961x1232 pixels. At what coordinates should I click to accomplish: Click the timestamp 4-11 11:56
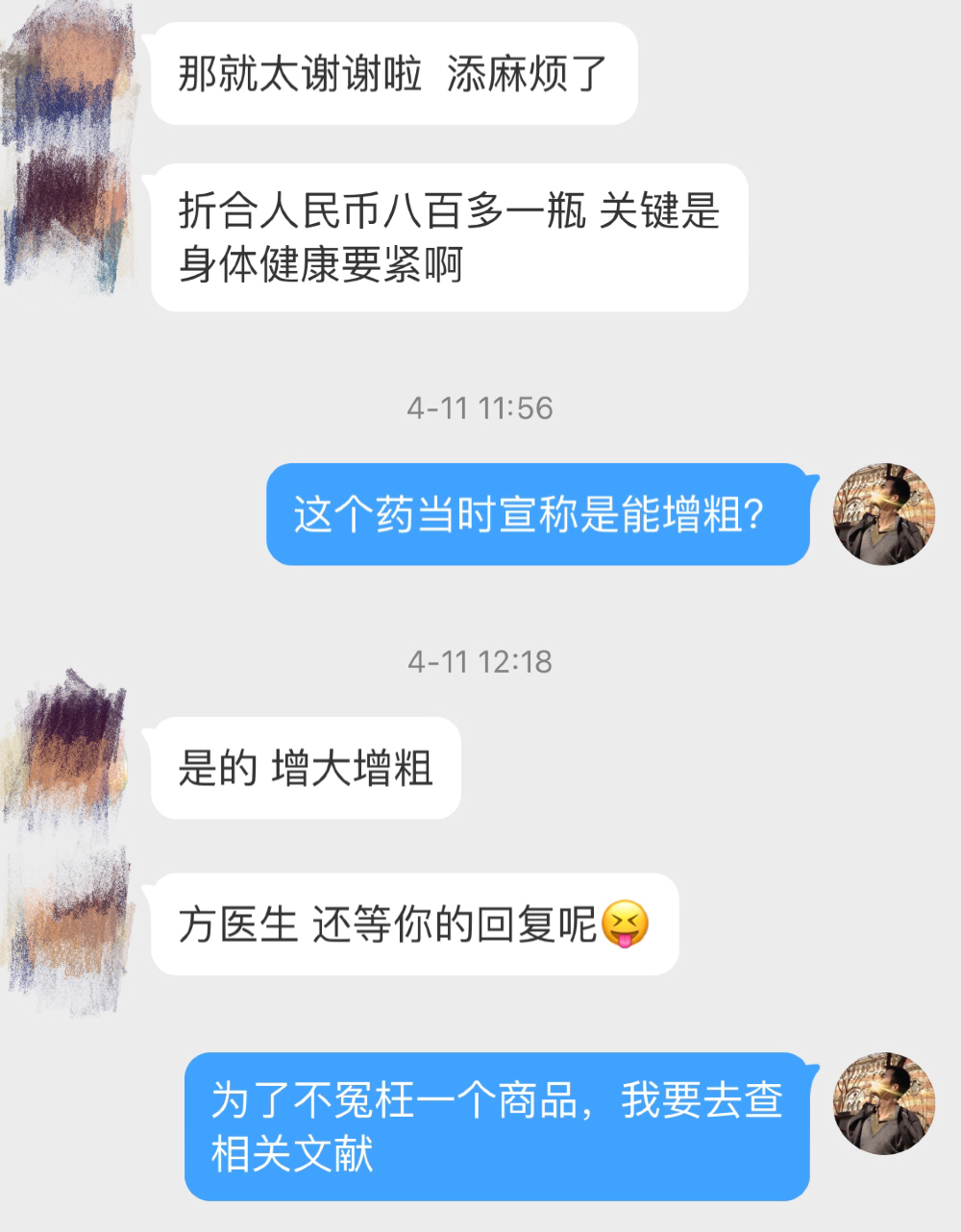480,407
